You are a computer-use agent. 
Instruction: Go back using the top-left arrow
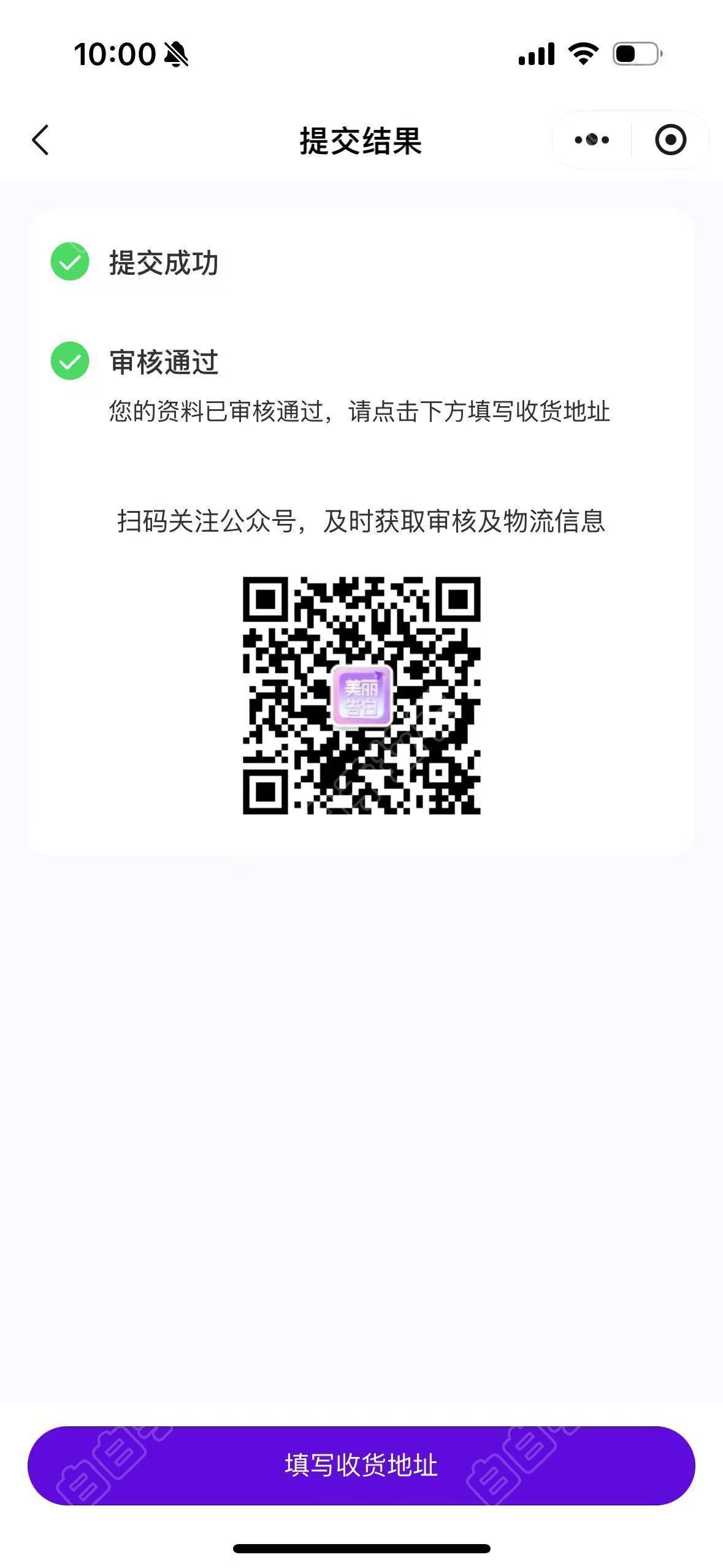[40, 140]
